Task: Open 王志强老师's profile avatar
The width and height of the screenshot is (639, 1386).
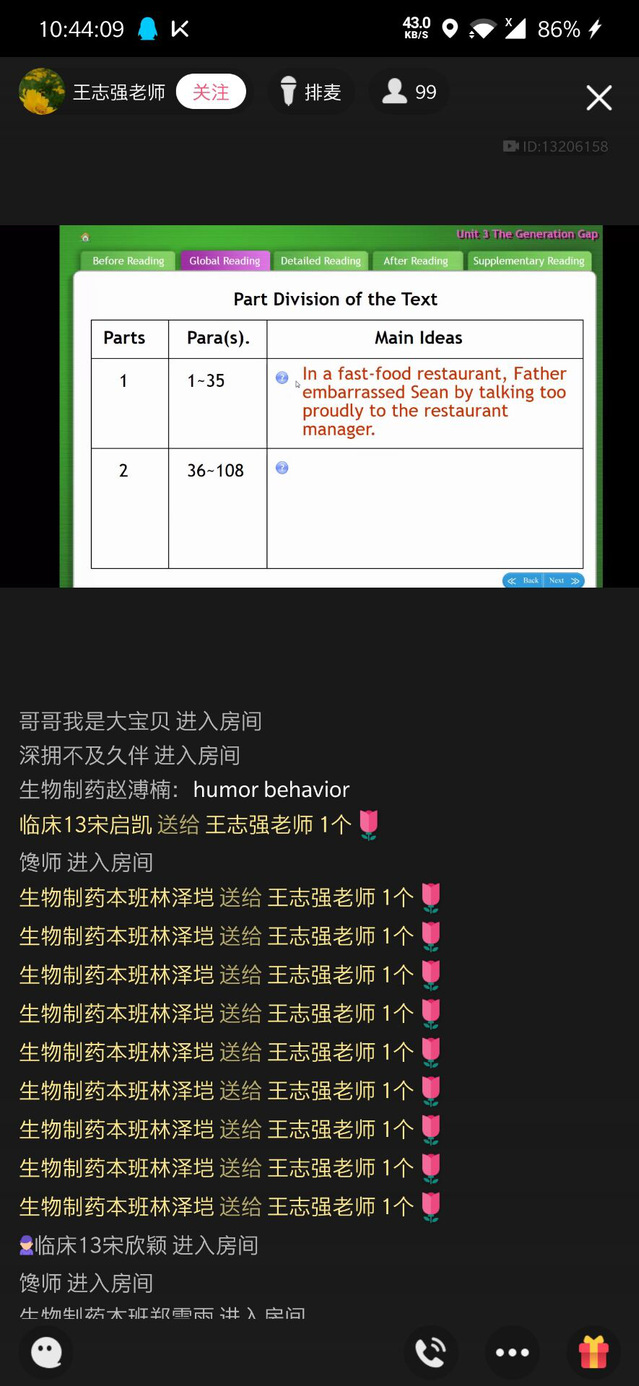Action: click(x=42, y=92)
